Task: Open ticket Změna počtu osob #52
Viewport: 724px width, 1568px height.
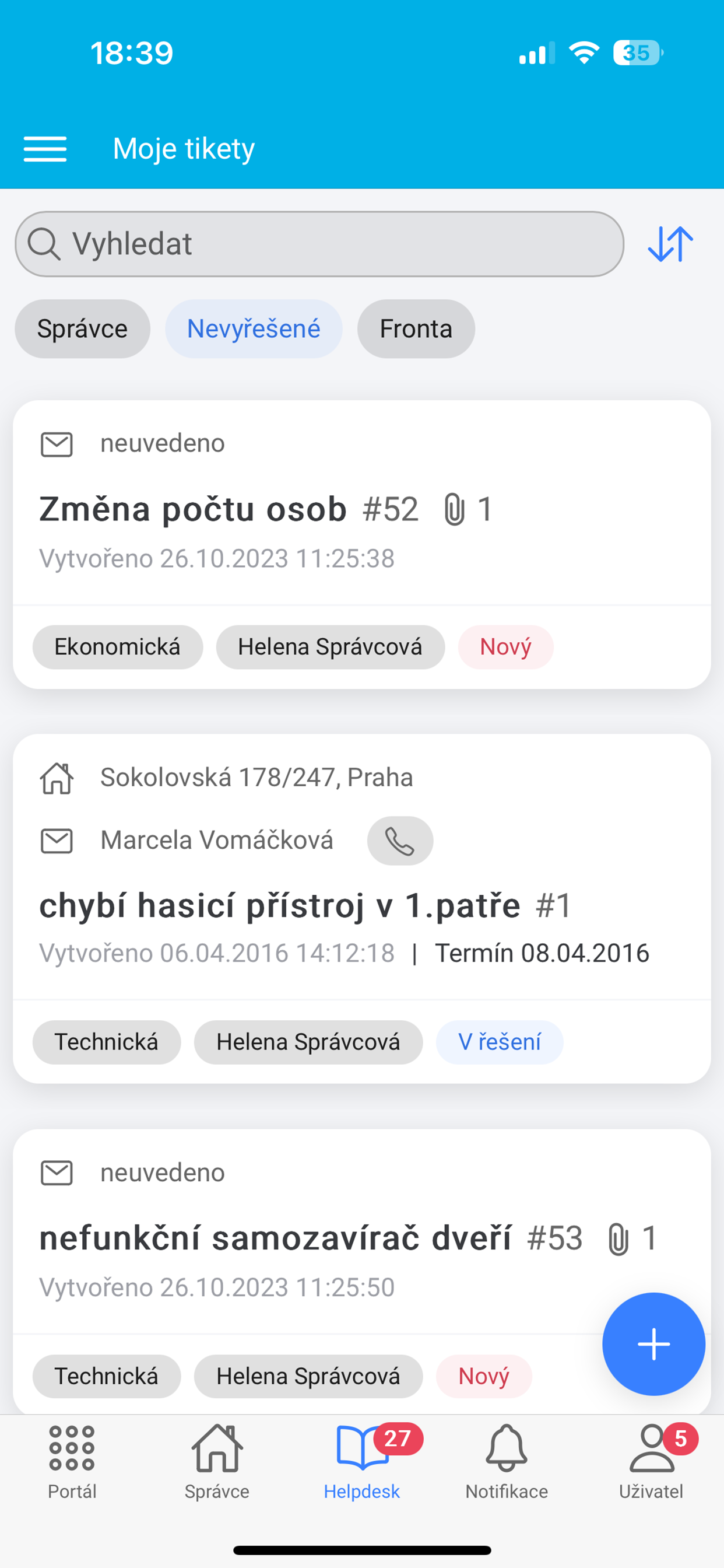Action: click(x=362, y=544)
